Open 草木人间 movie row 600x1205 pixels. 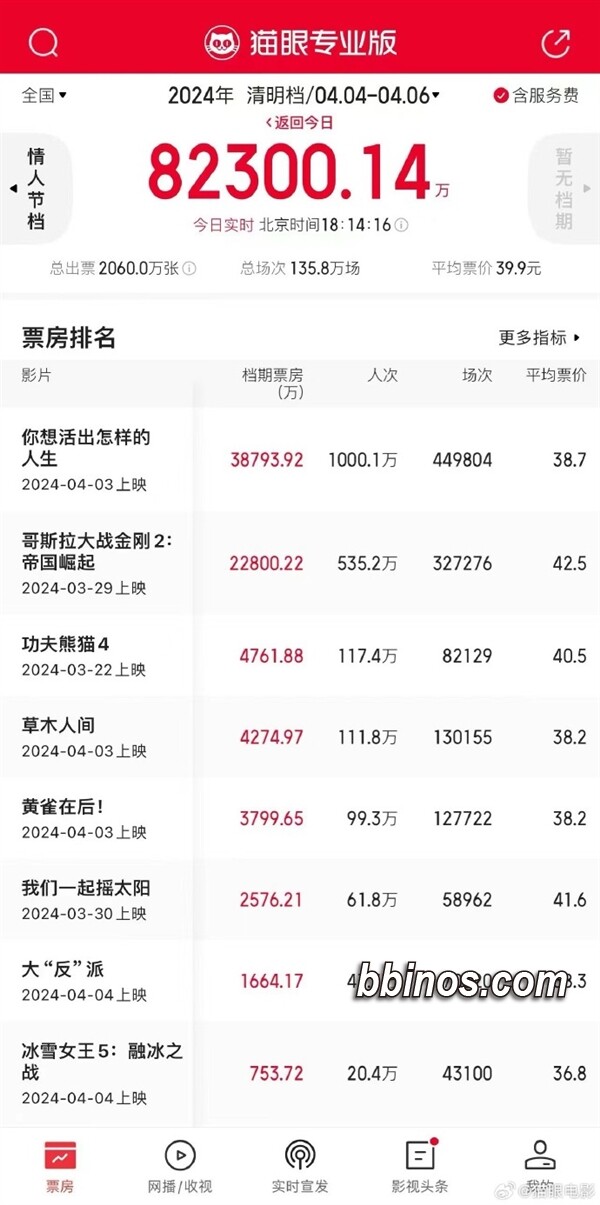tap(300, 738)
